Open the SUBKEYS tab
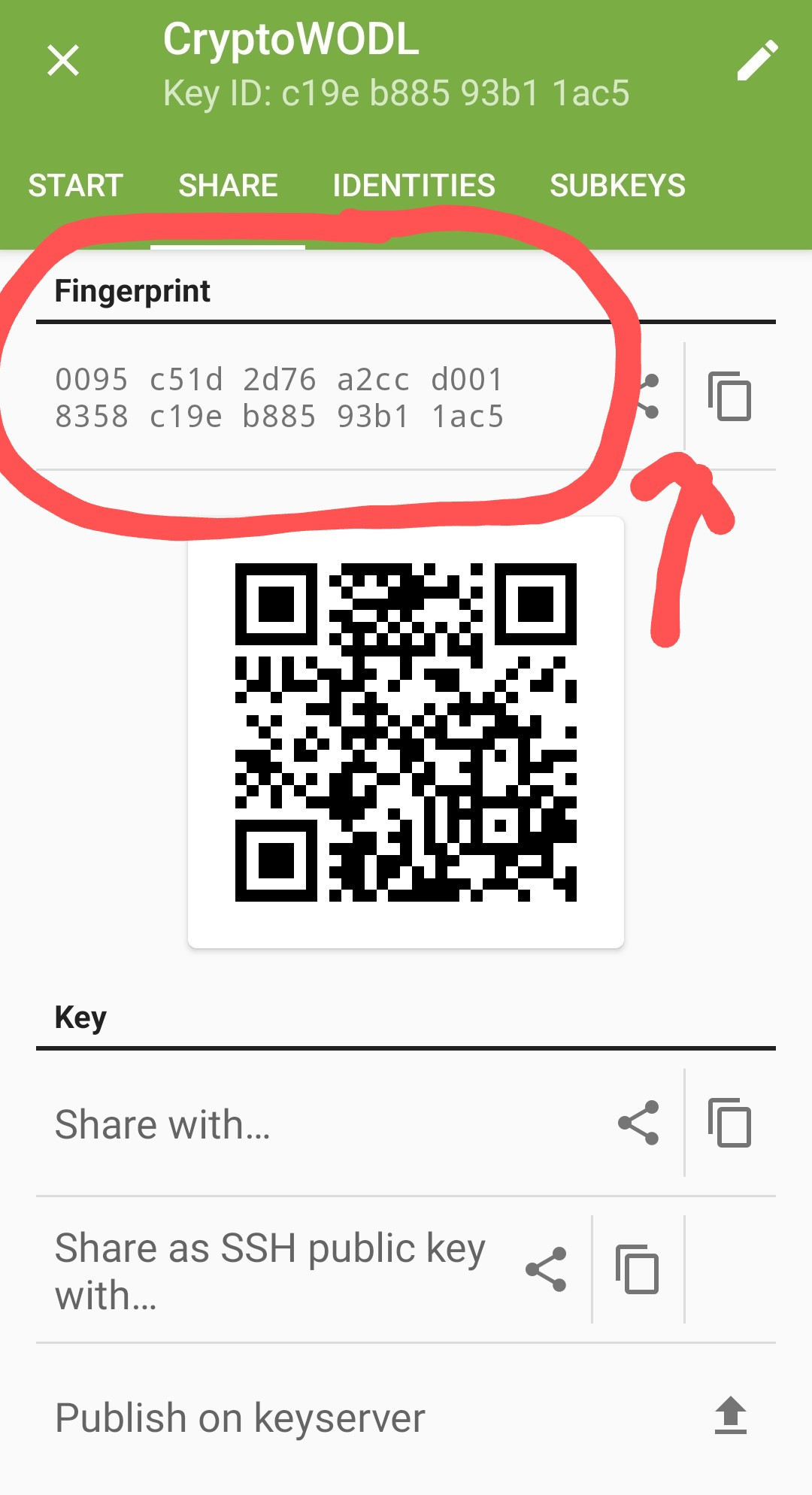812x1495 pixels. click(617, 186)
